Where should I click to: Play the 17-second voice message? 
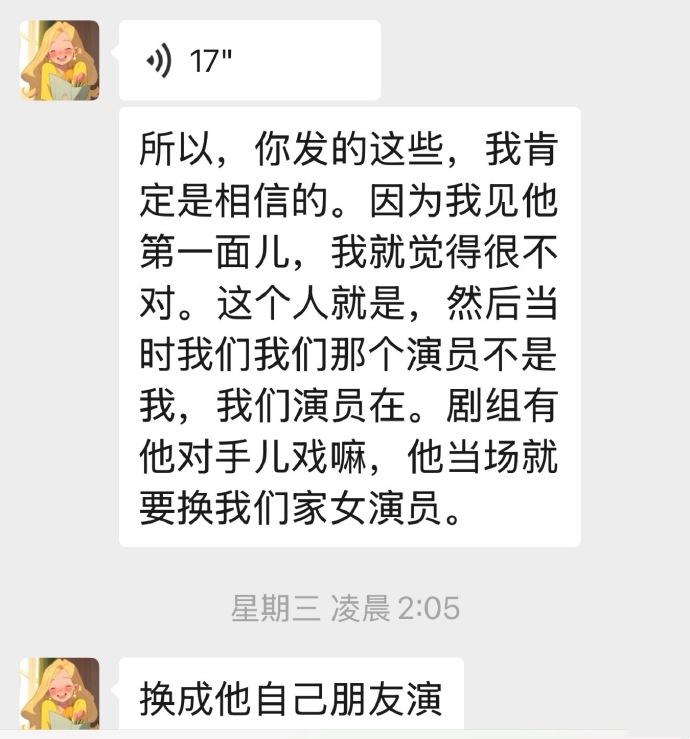(x=248, y=61)
